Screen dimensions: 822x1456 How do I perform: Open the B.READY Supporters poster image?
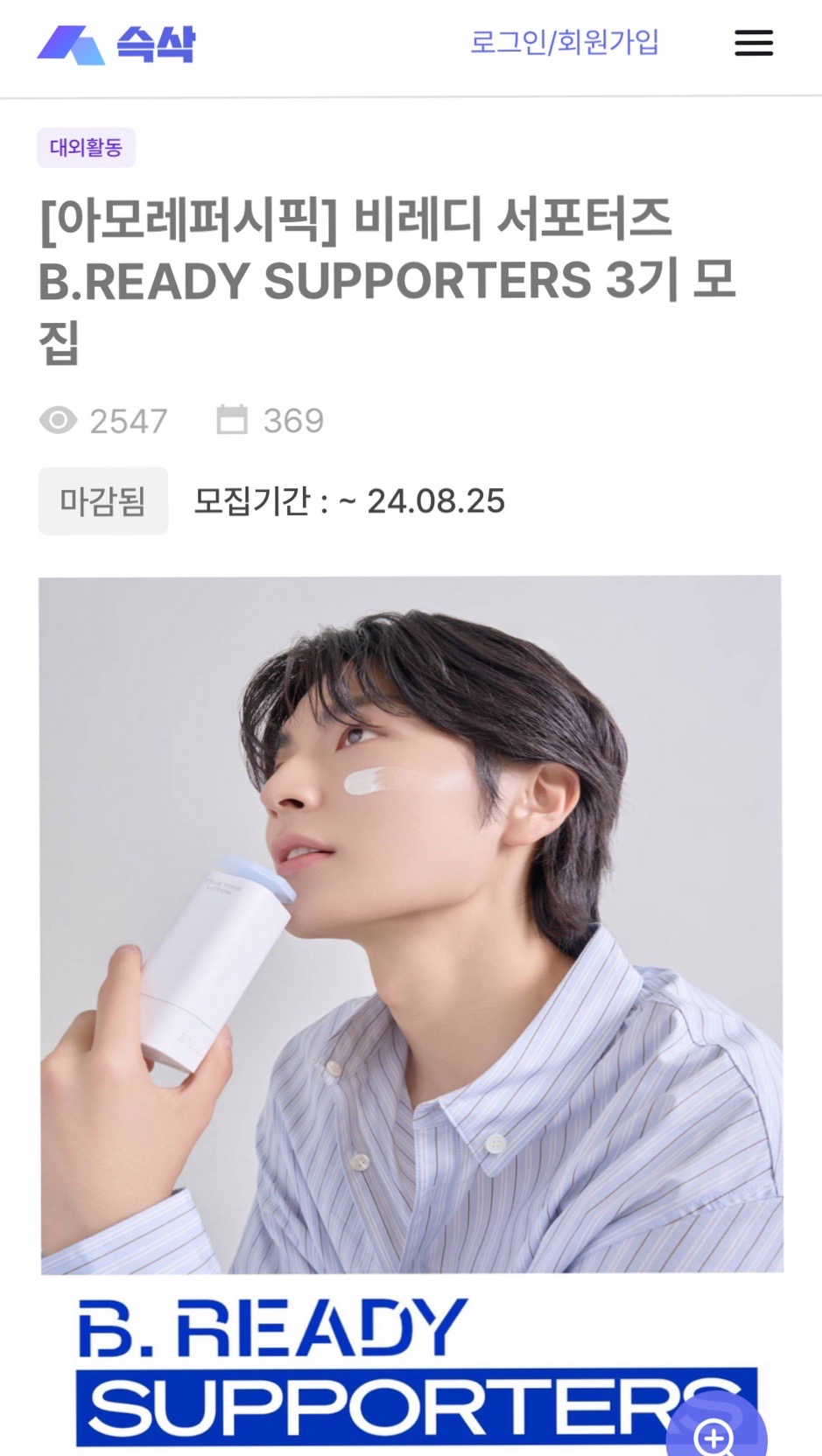[x=411, y=1015]
